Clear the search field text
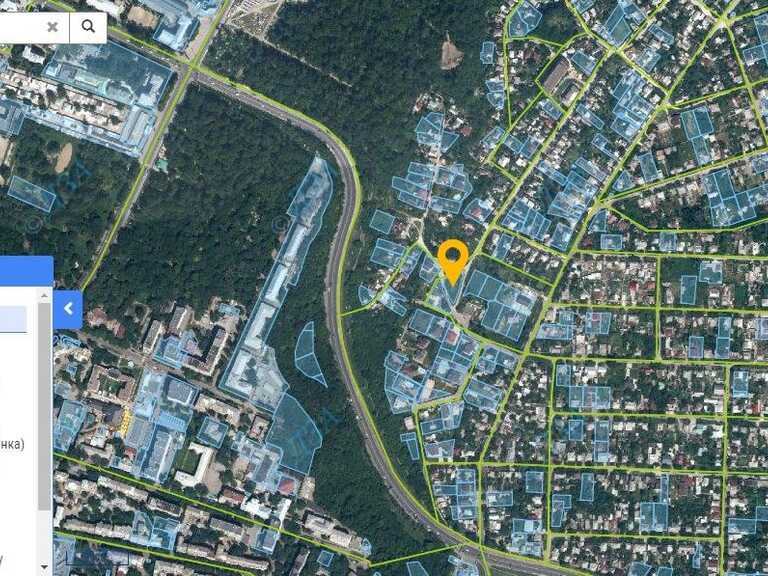Image resolution: width=768 pixels, height=576 pixels. pos(52,27)
